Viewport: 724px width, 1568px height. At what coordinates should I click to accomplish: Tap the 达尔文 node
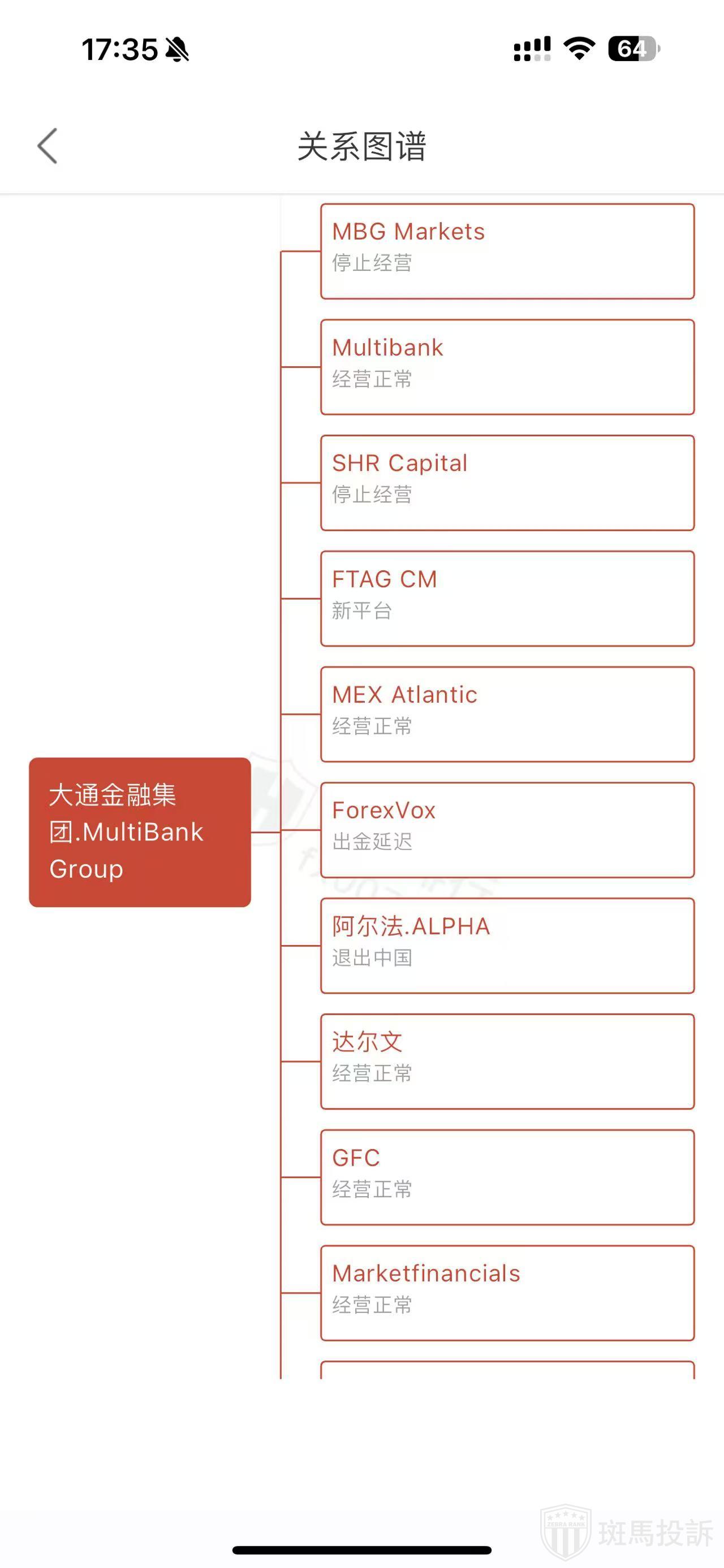pos(507,1060)
